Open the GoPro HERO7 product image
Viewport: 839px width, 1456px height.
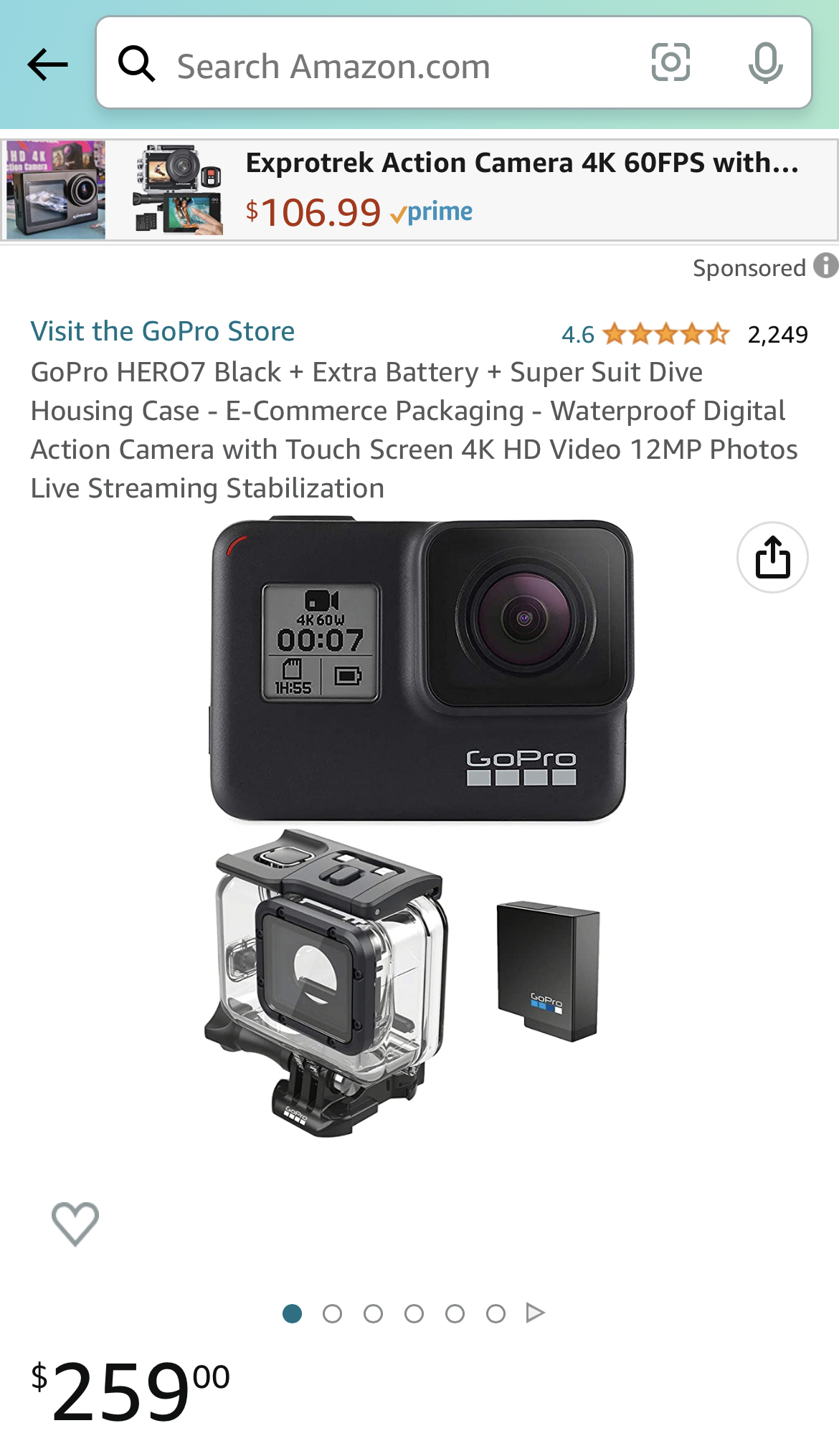coord(419,824)
